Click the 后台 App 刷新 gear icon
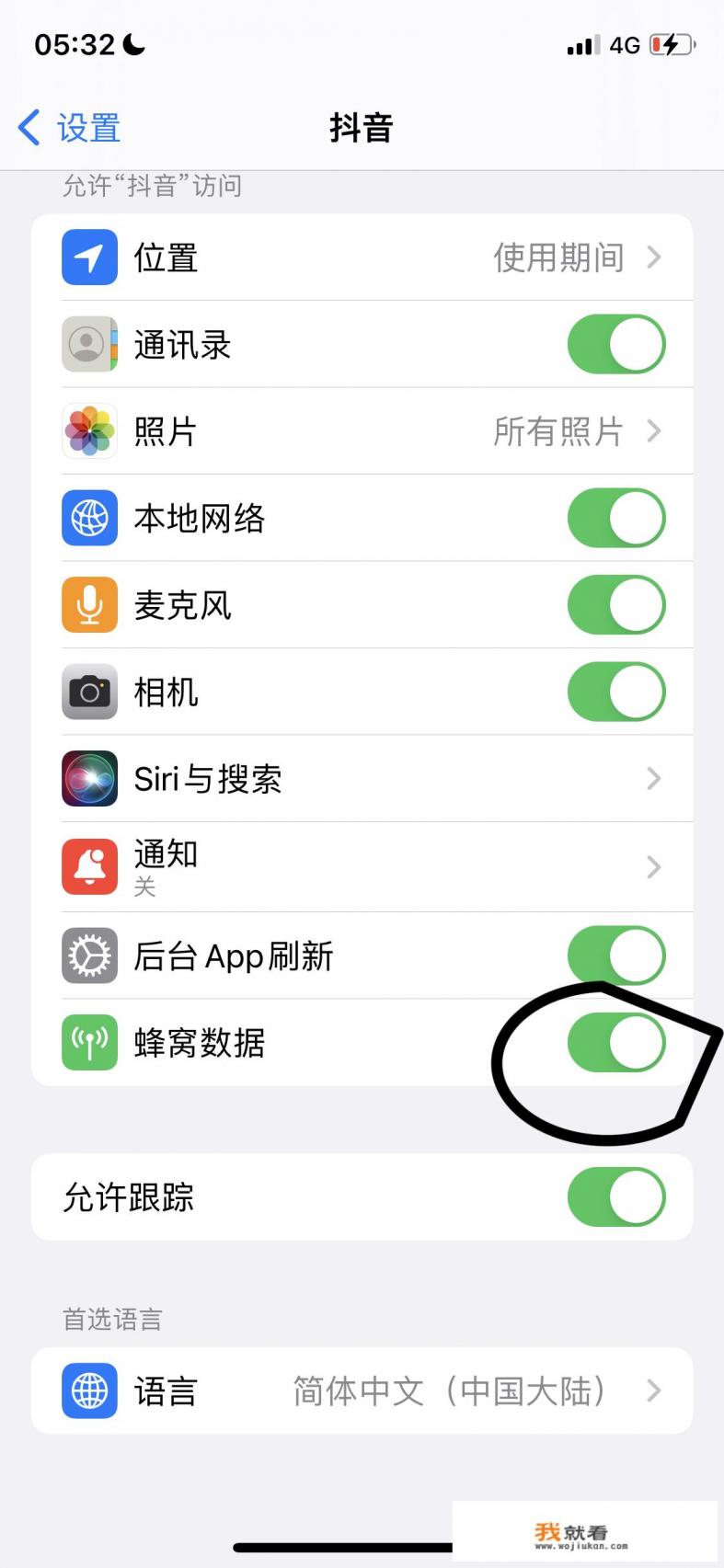This screenshot has height=1568, width=724. tap(89, 956)
